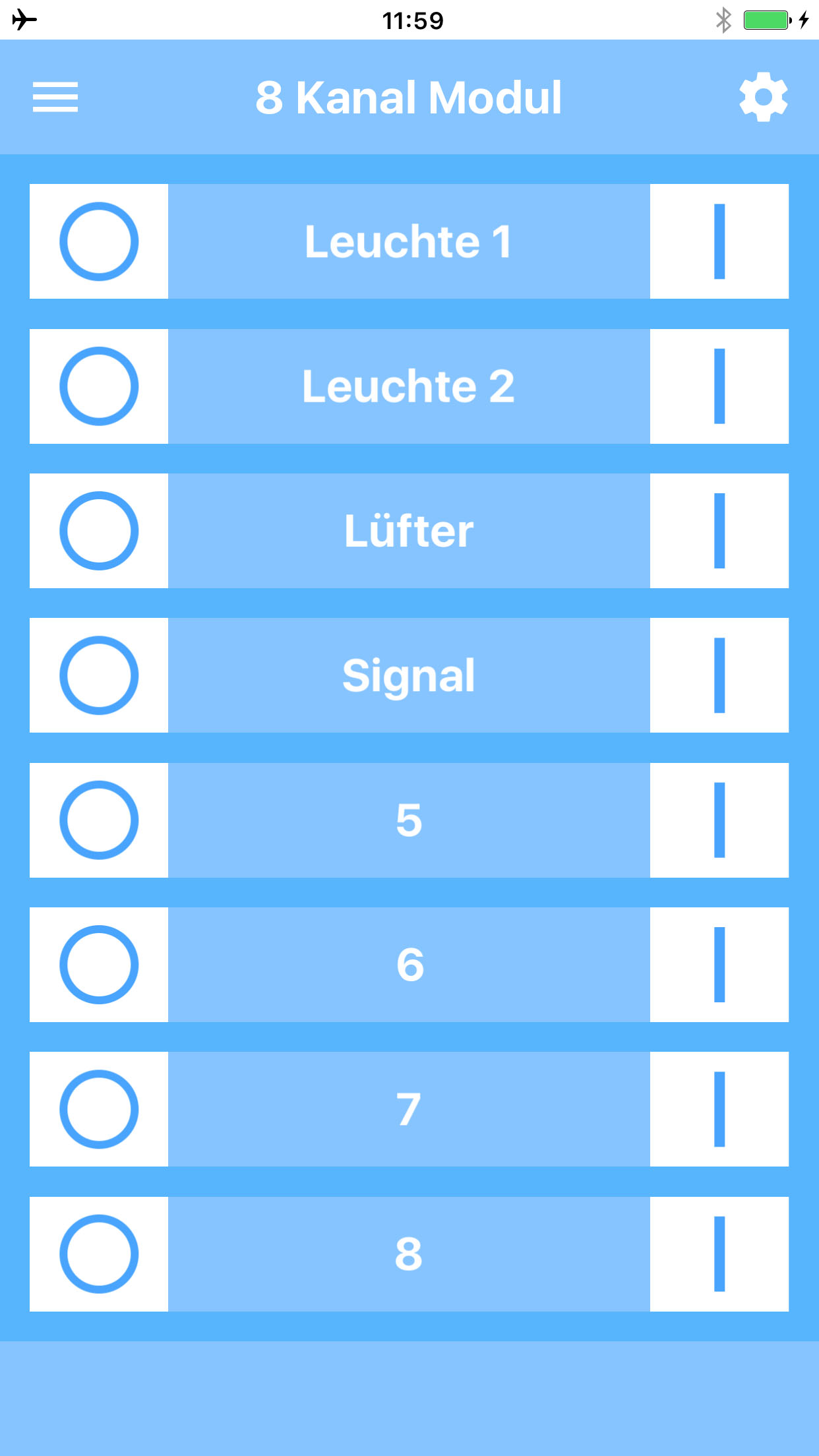Switch Leuchte 1 on with I button
The height and width of the screenshot is (1456, 819).
[719, 241]
